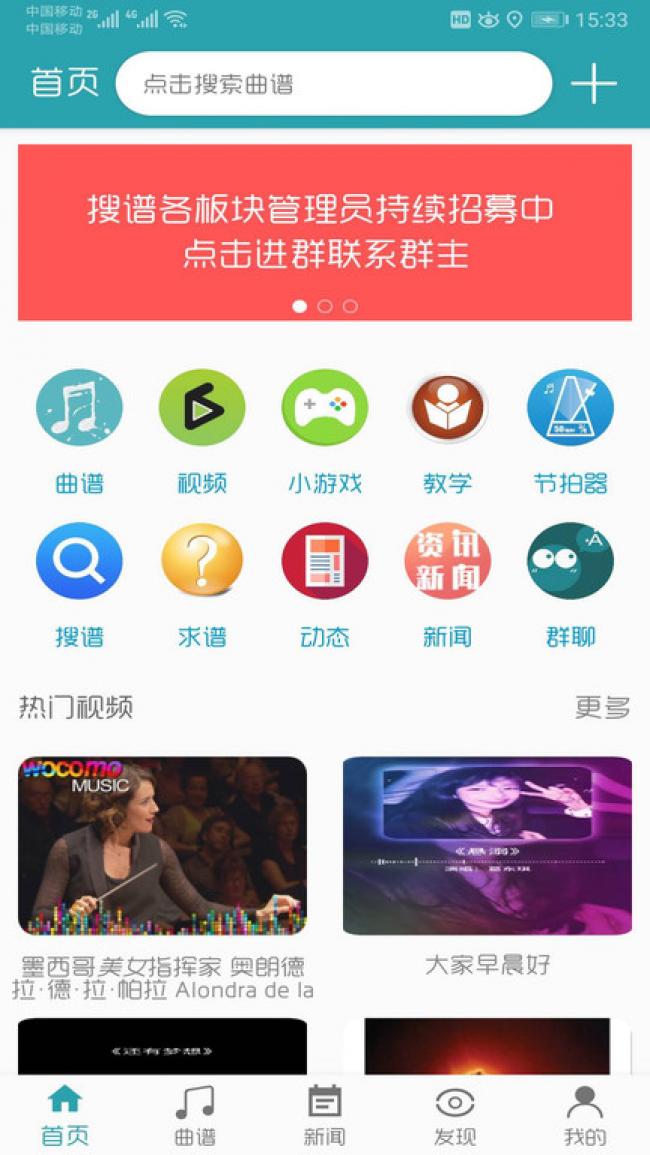Open the 曲谱 sheet music shortcut

[x=79, y=409]
